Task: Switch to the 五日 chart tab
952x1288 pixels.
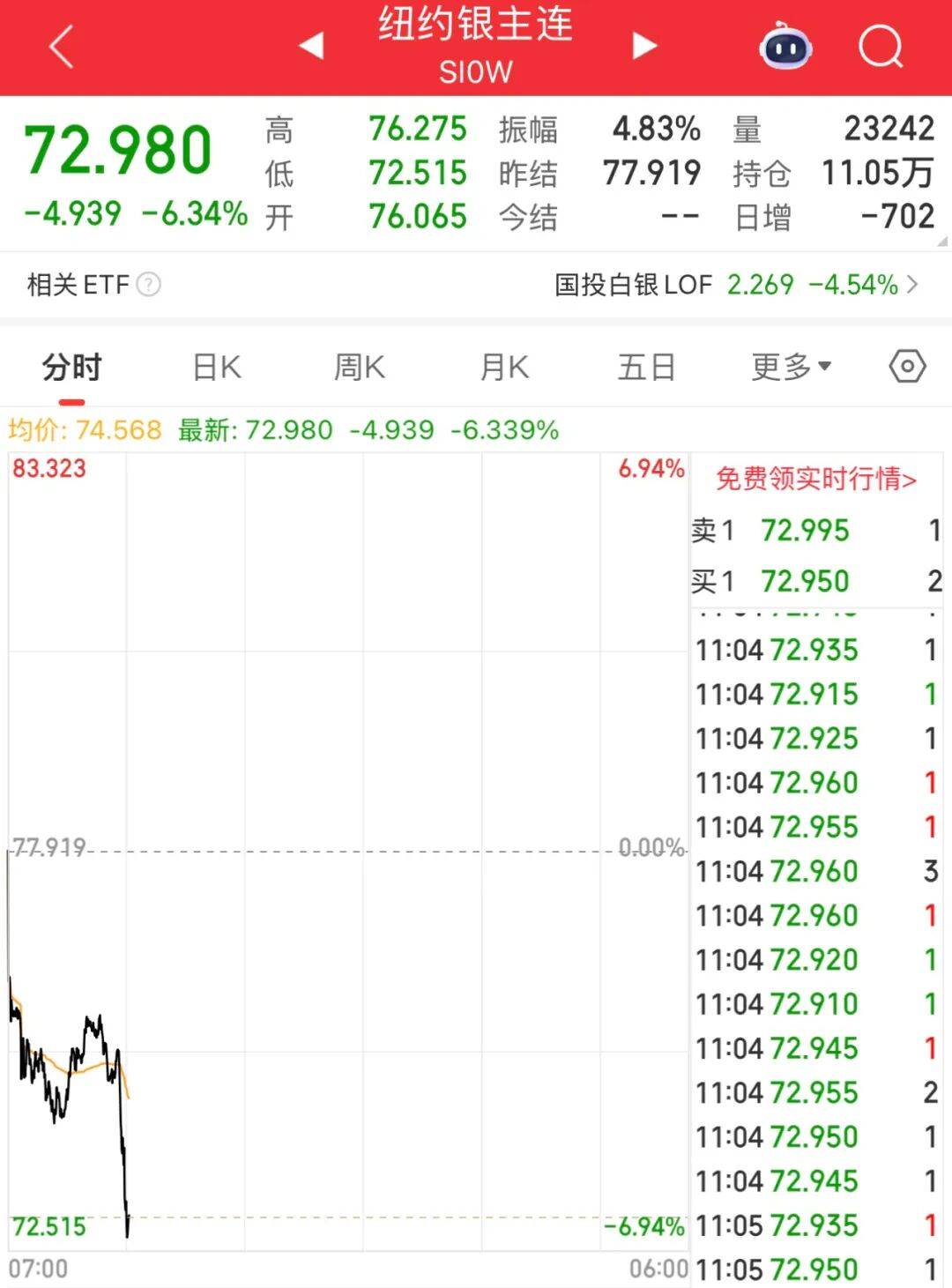Action: click(x=646, y=367)
